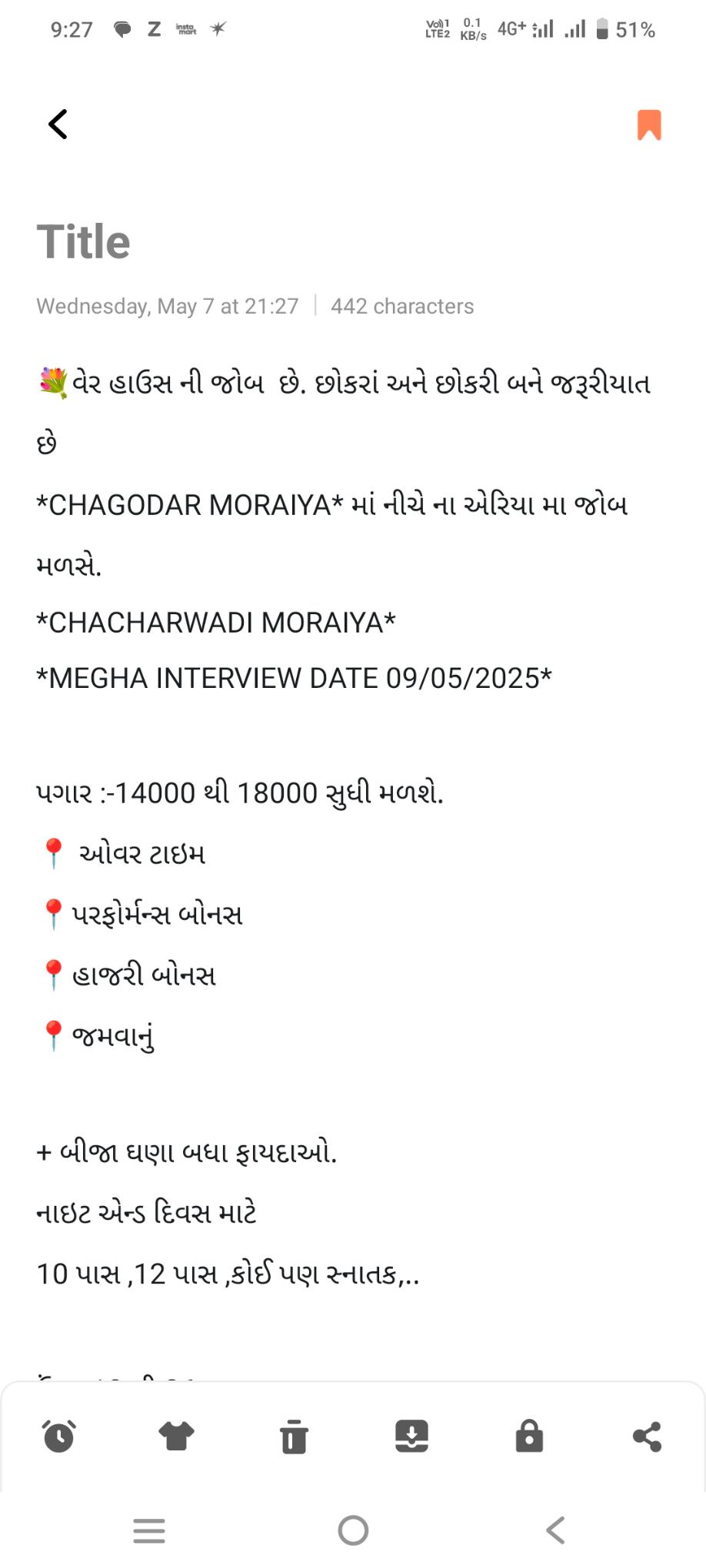Screen dimensions: 706x1568
Task: Navigate back with the top-left chevron
Action: point(57,123)
